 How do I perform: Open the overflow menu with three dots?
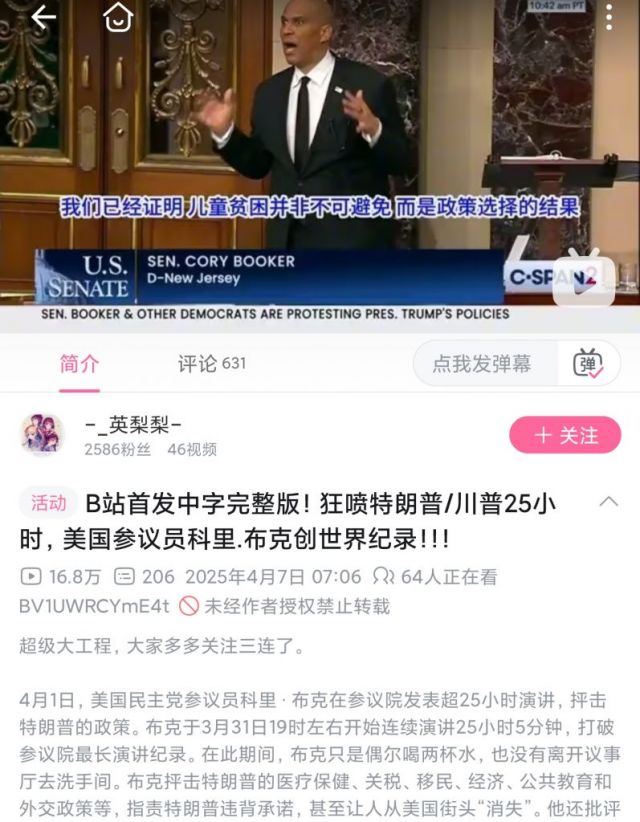(610, 17)
